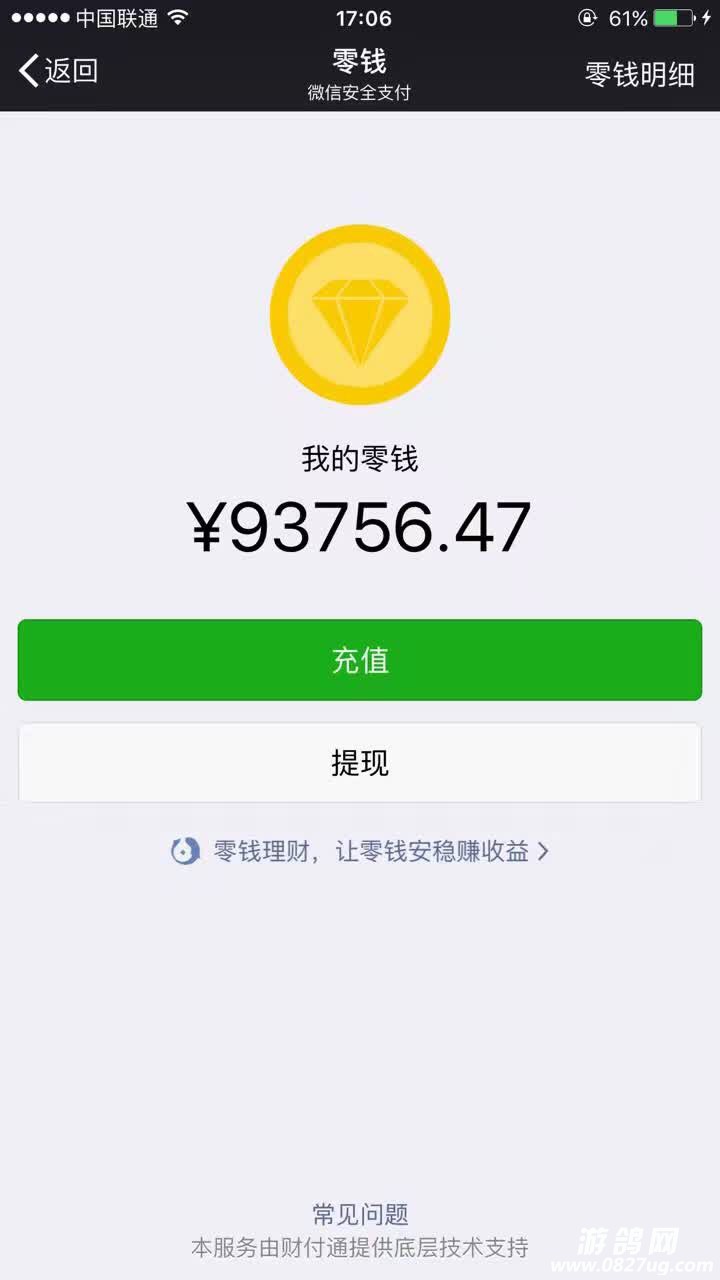
Task: View 常见问题 at the bottom
Action: [360, 1215]
